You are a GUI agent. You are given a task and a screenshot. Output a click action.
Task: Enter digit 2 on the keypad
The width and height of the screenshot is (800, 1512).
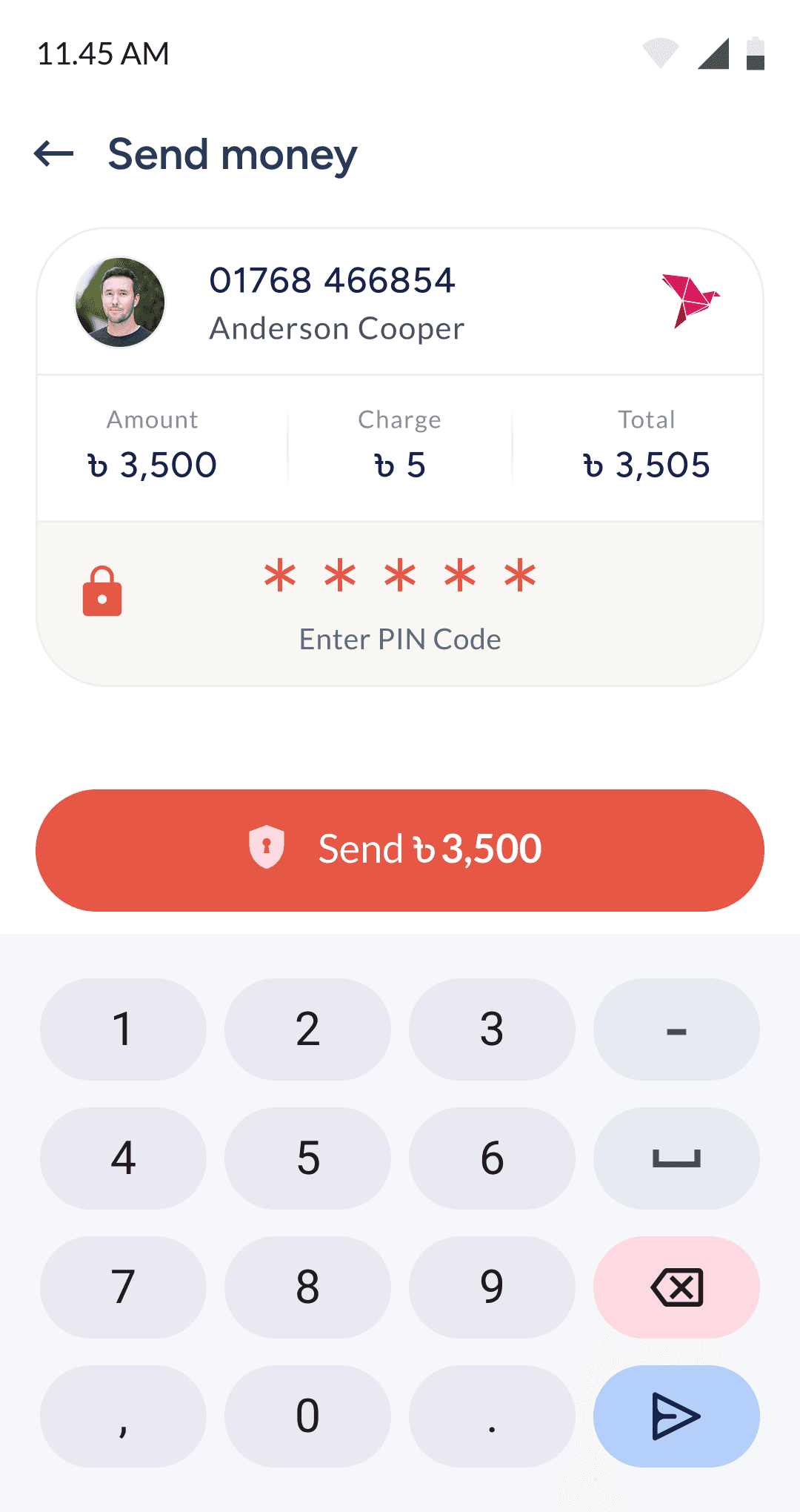[x=307, y=1029]
